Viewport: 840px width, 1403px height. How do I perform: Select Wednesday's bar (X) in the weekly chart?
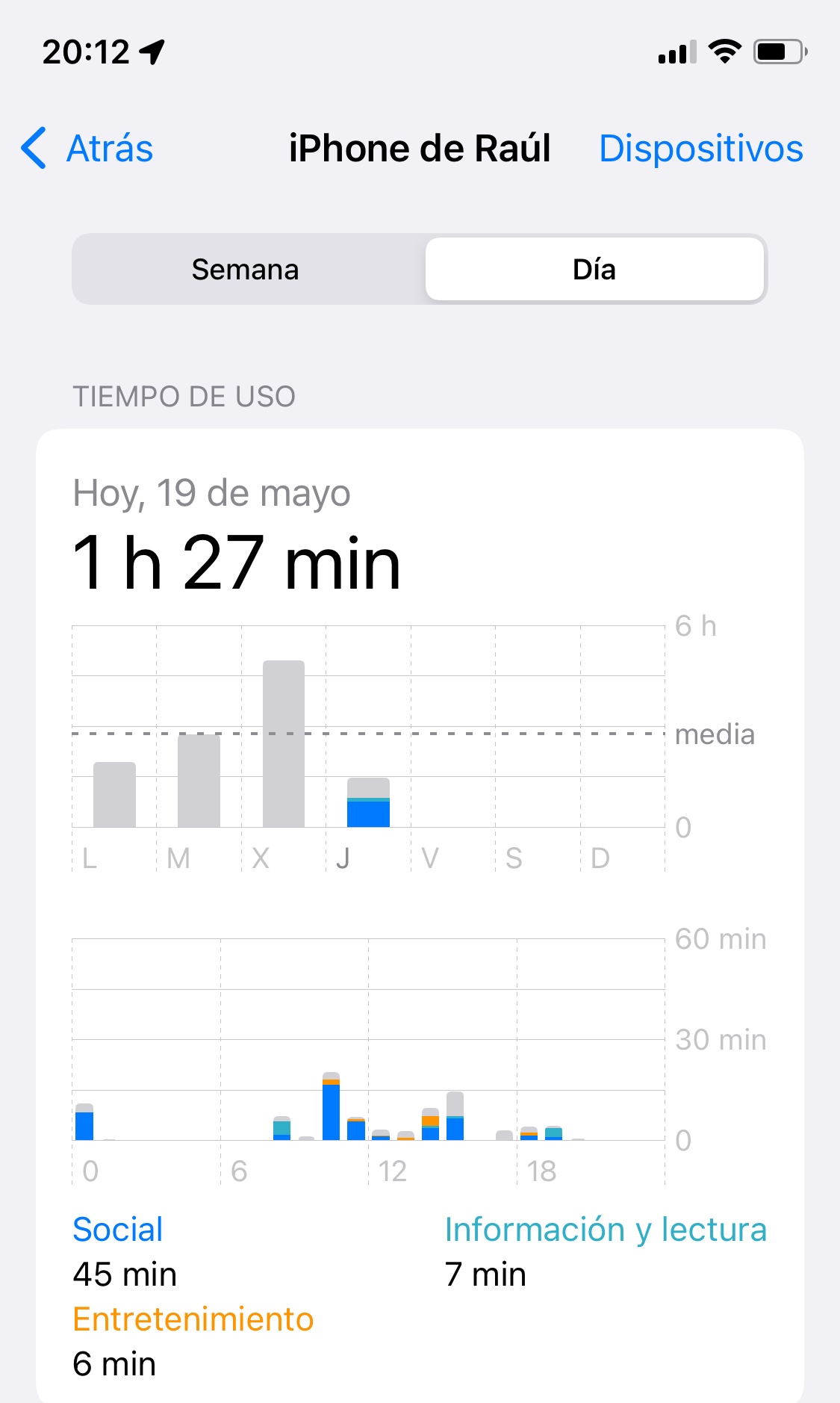284,744
